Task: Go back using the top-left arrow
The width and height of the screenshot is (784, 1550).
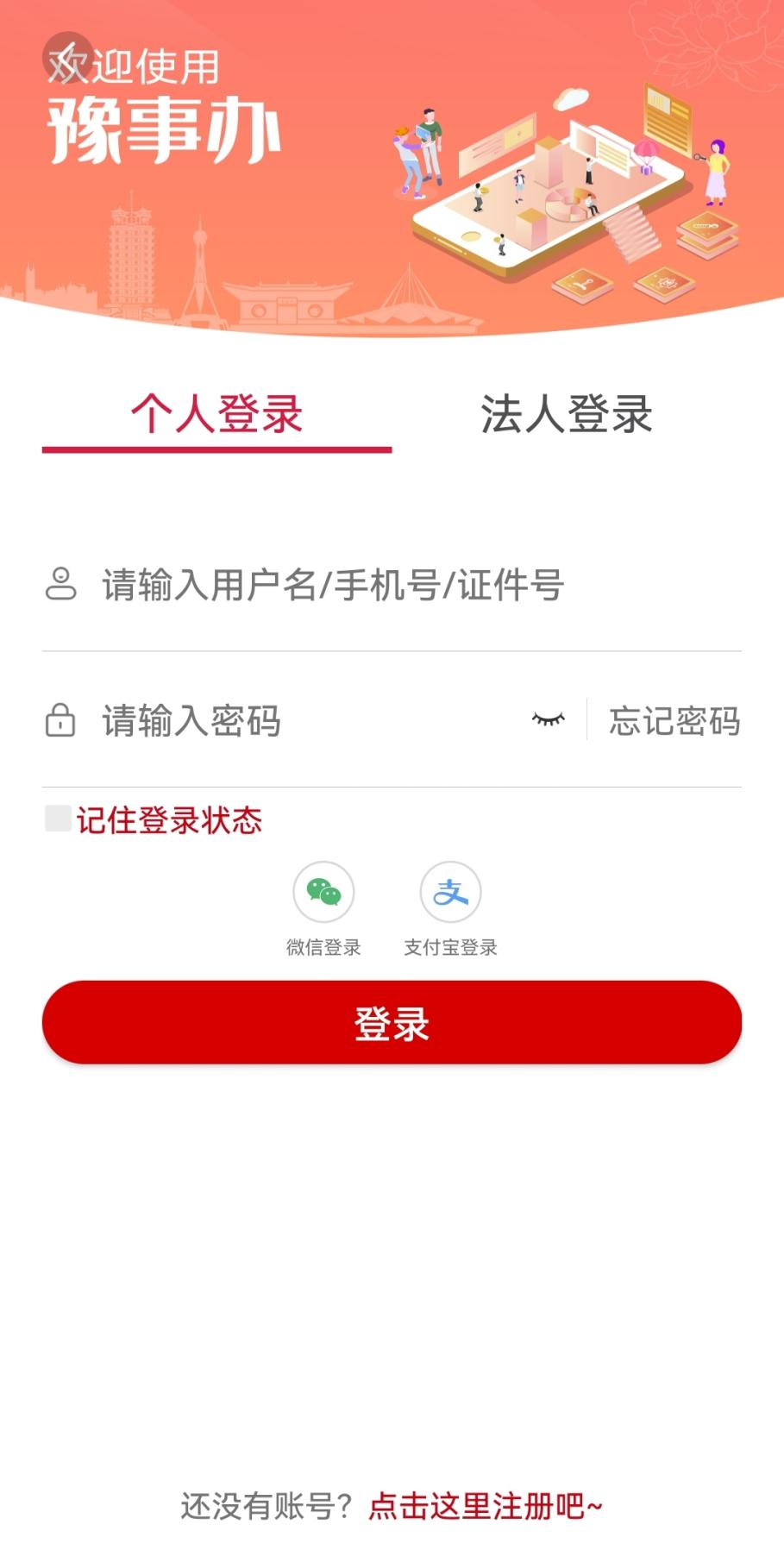Action: coord(67,58)
